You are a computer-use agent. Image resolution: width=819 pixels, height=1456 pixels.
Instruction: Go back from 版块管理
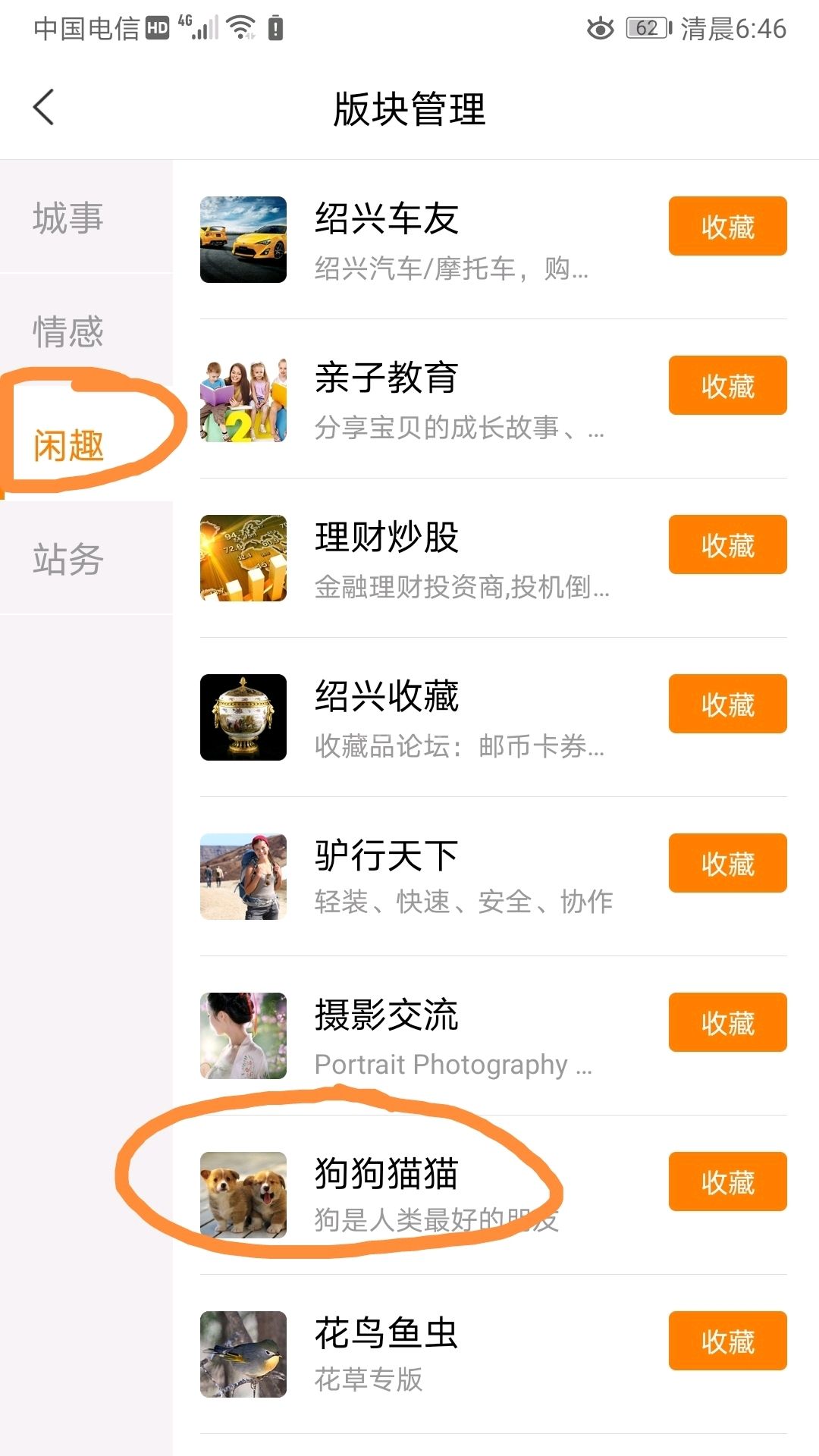(x=44, y=107)
